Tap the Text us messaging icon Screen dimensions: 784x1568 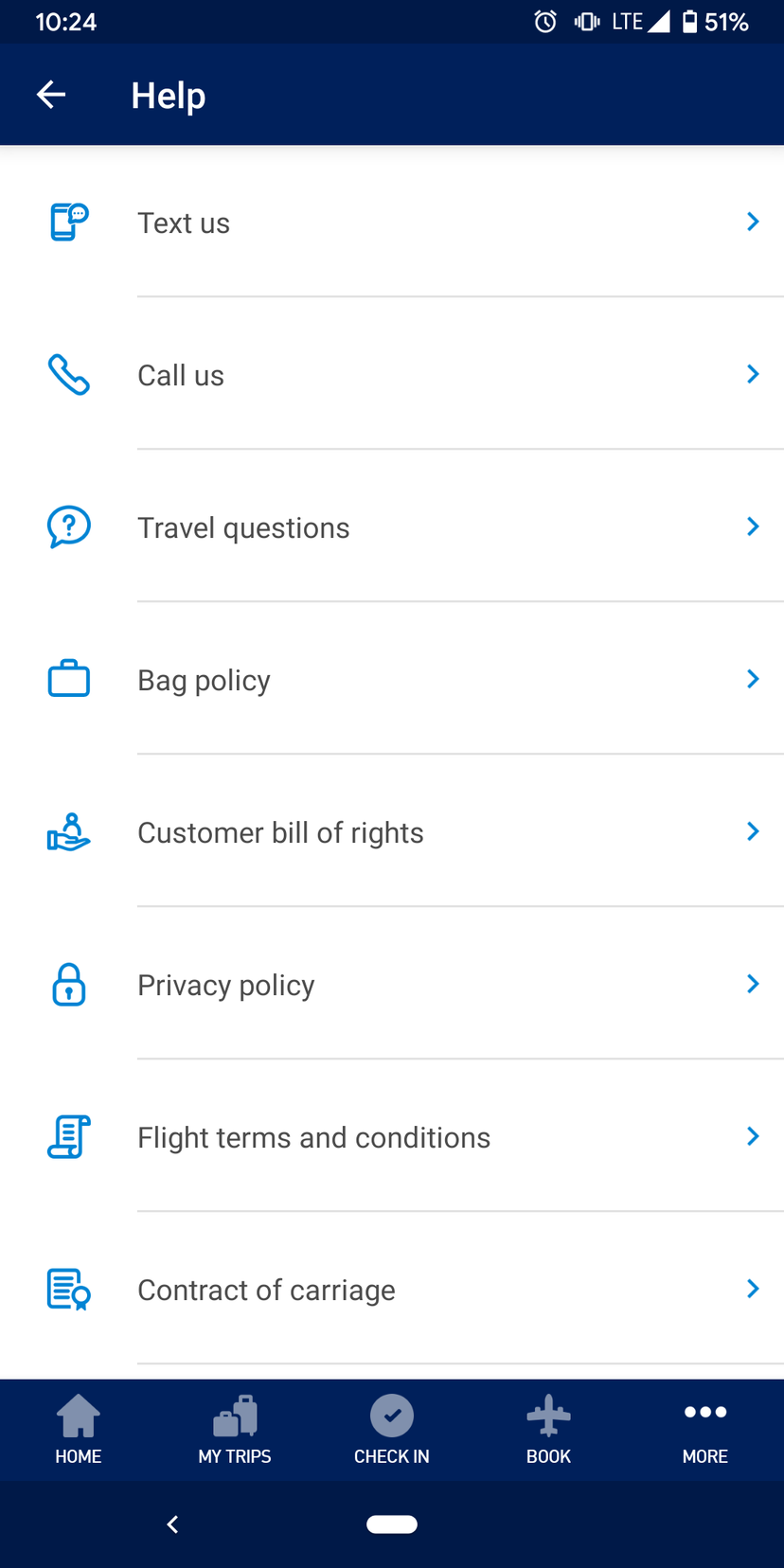tap(68, 222)
